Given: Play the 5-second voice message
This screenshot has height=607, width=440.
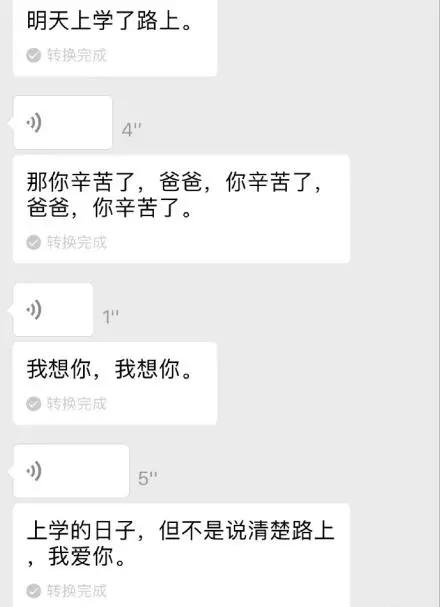Looking at the screenshot, I should tap(71, 471).
